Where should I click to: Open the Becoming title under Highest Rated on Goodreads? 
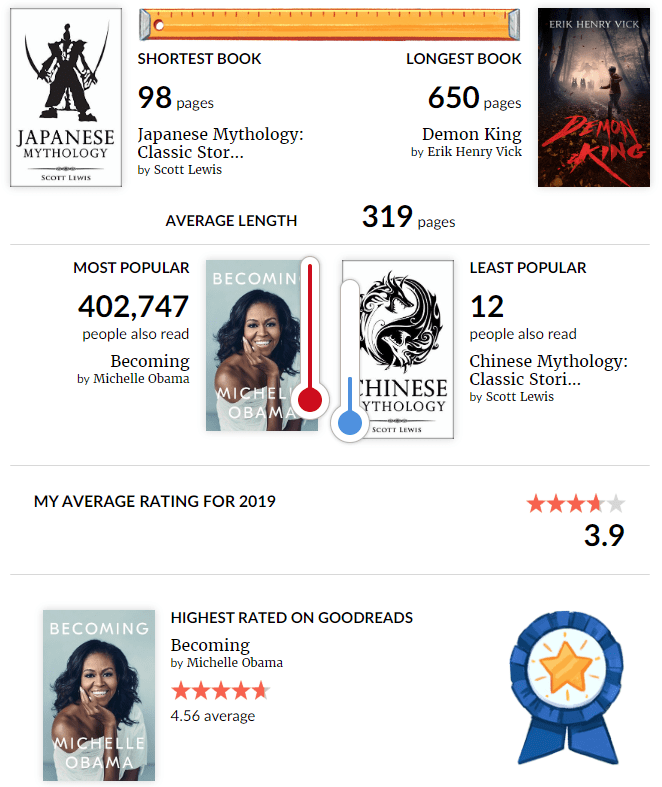point(210,645)
